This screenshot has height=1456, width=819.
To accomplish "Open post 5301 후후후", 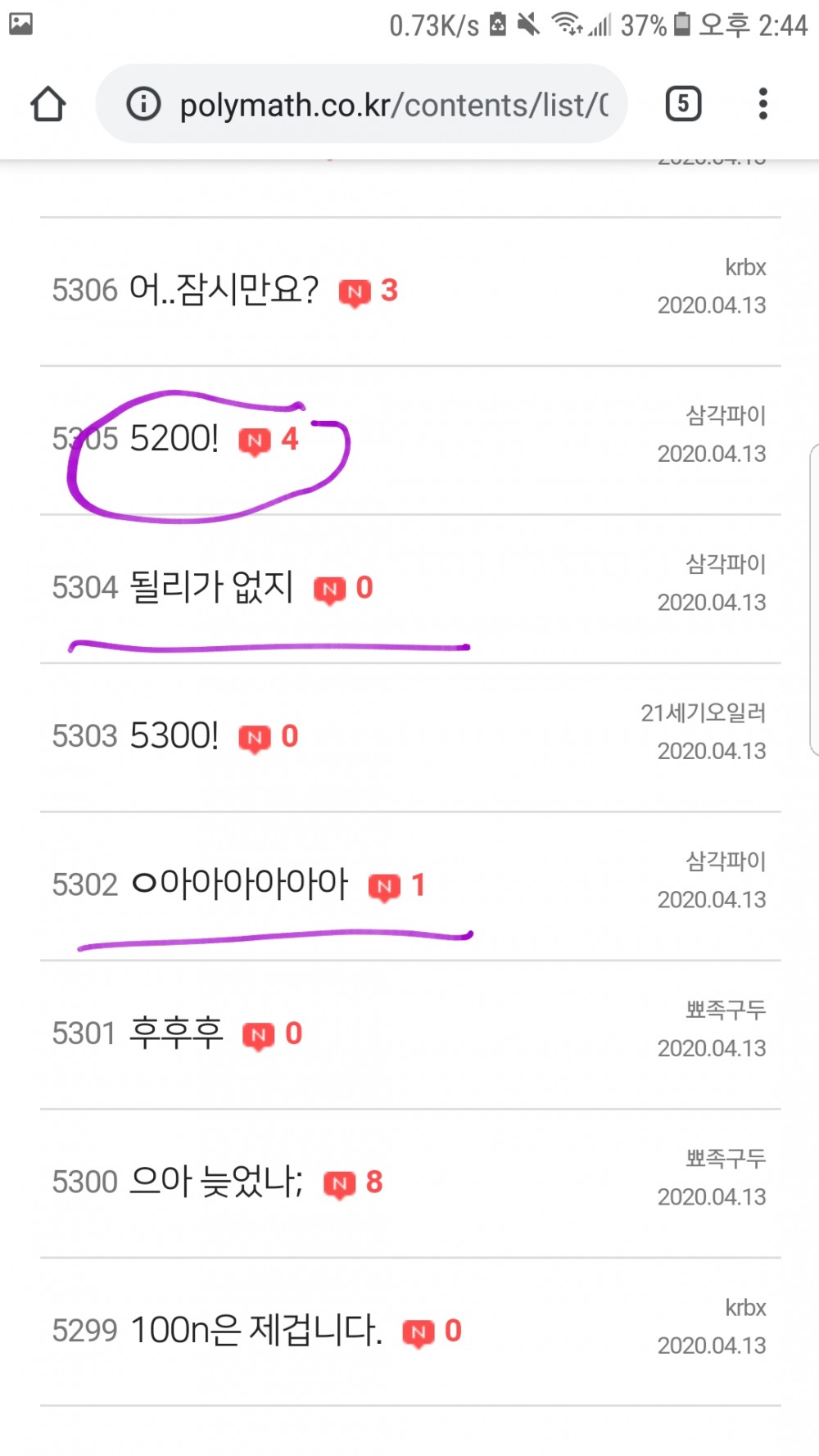I will (176, 1033).
